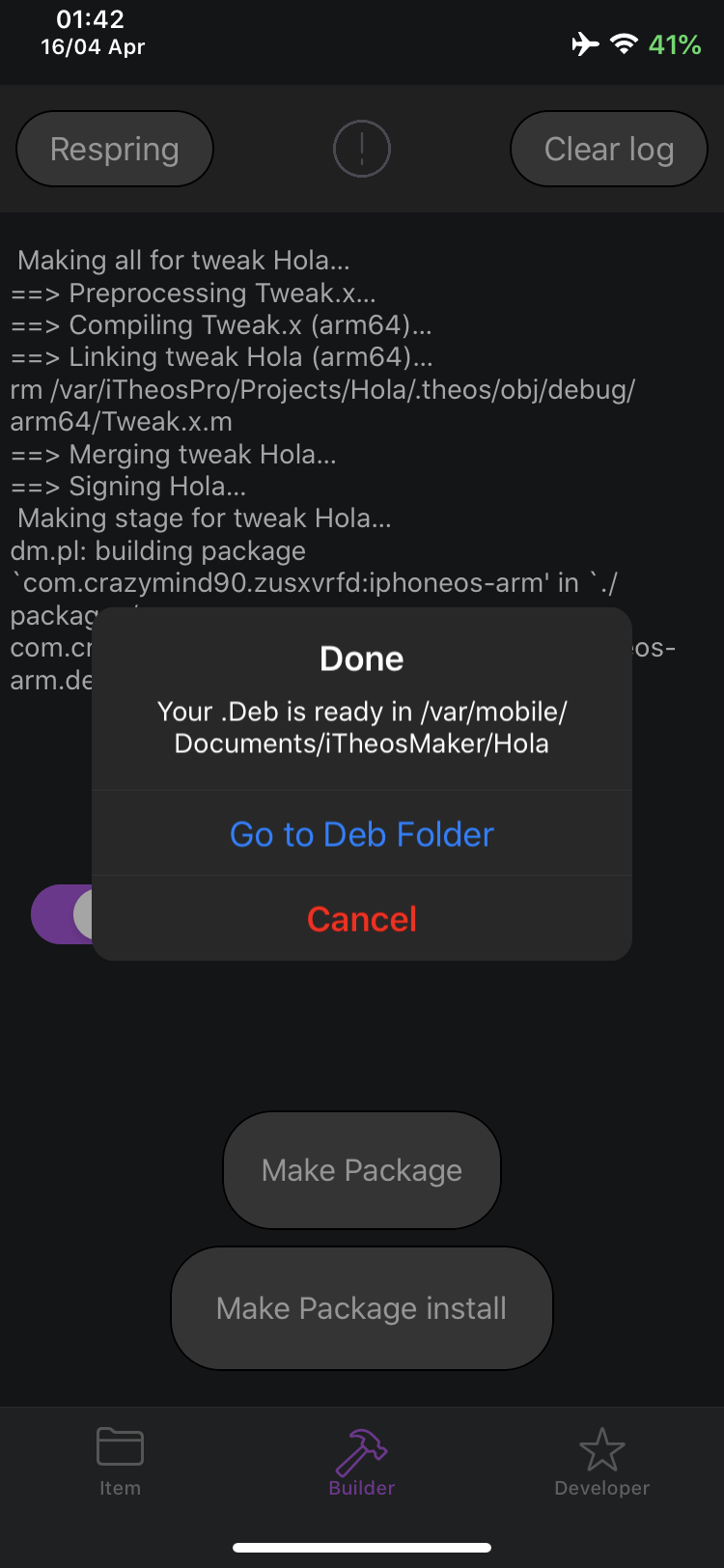The width and height of the screenshot is (724, 1568).
Task: Go to the Developer tab
Action: pos(601,1462)
